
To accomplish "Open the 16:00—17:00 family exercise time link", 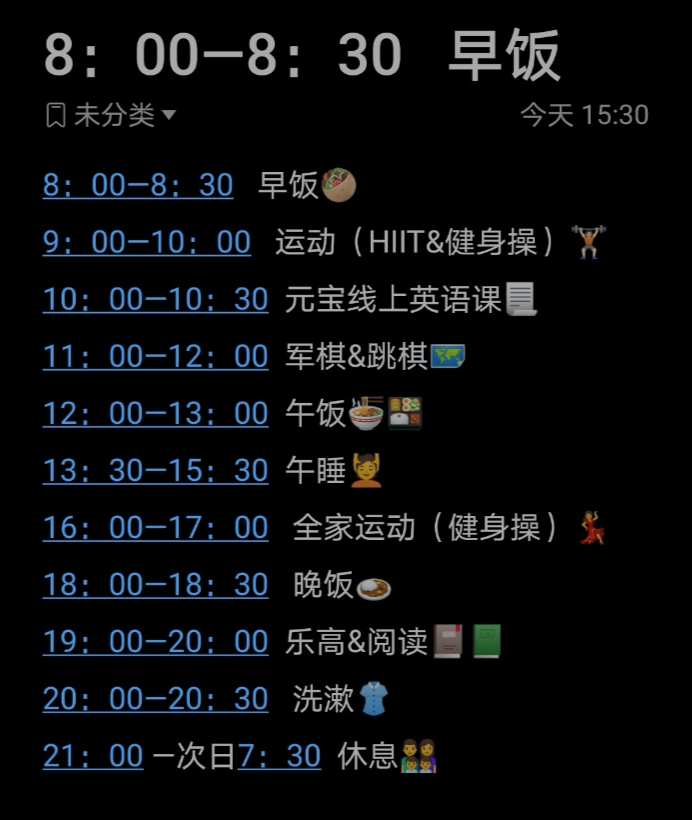I will [155, 527].
